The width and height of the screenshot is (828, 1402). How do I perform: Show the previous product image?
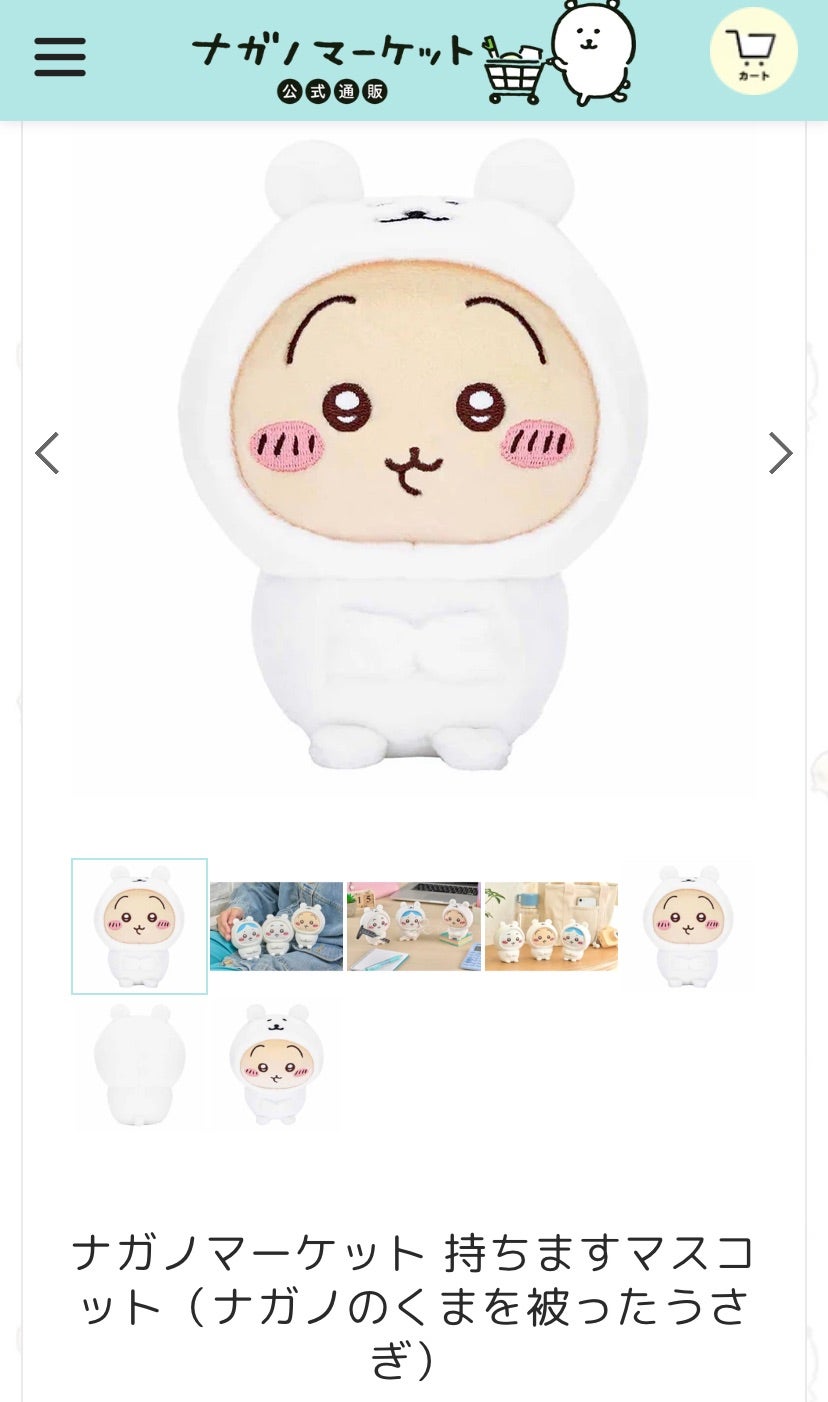pos(47,453)
